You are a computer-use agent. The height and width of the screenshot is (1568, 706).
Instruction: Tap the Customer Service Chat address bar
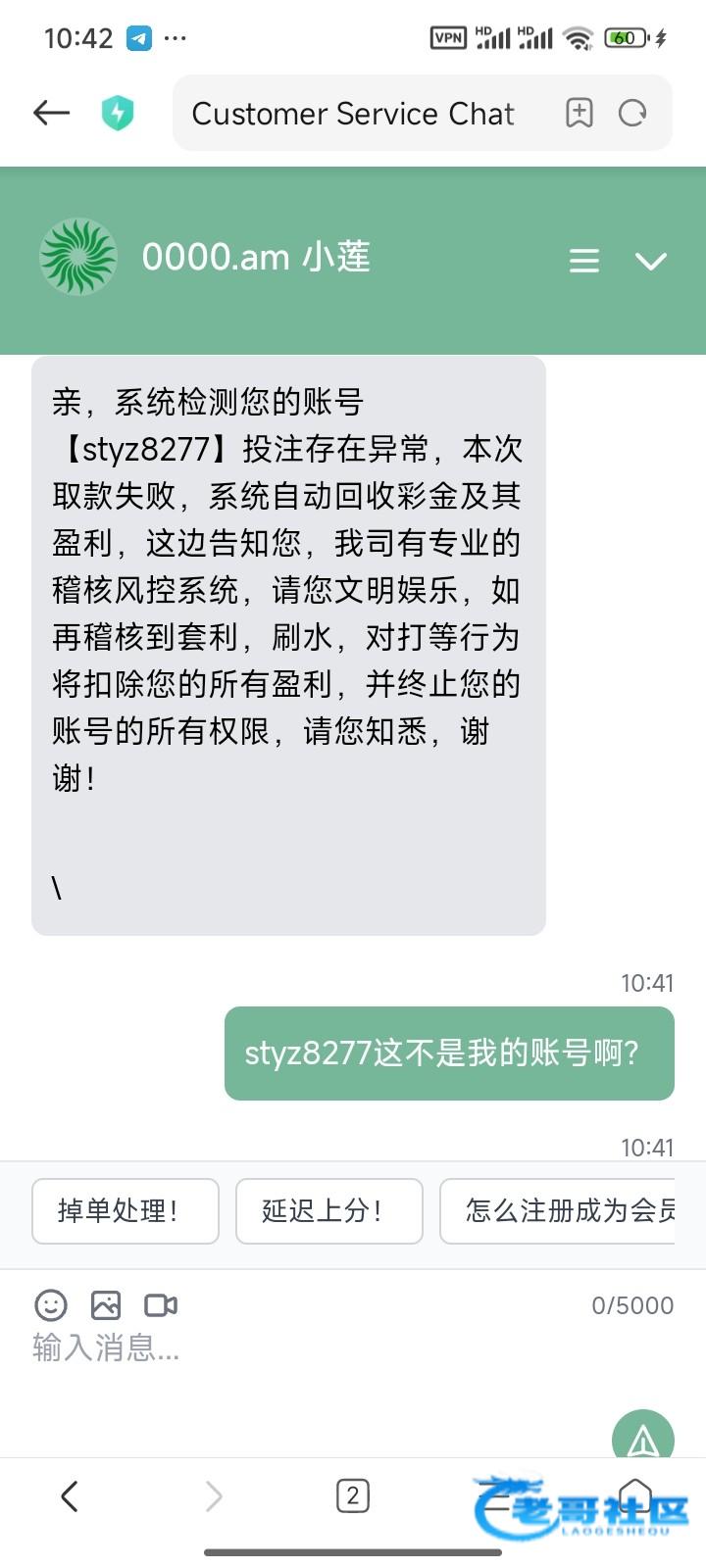[353, 114]
